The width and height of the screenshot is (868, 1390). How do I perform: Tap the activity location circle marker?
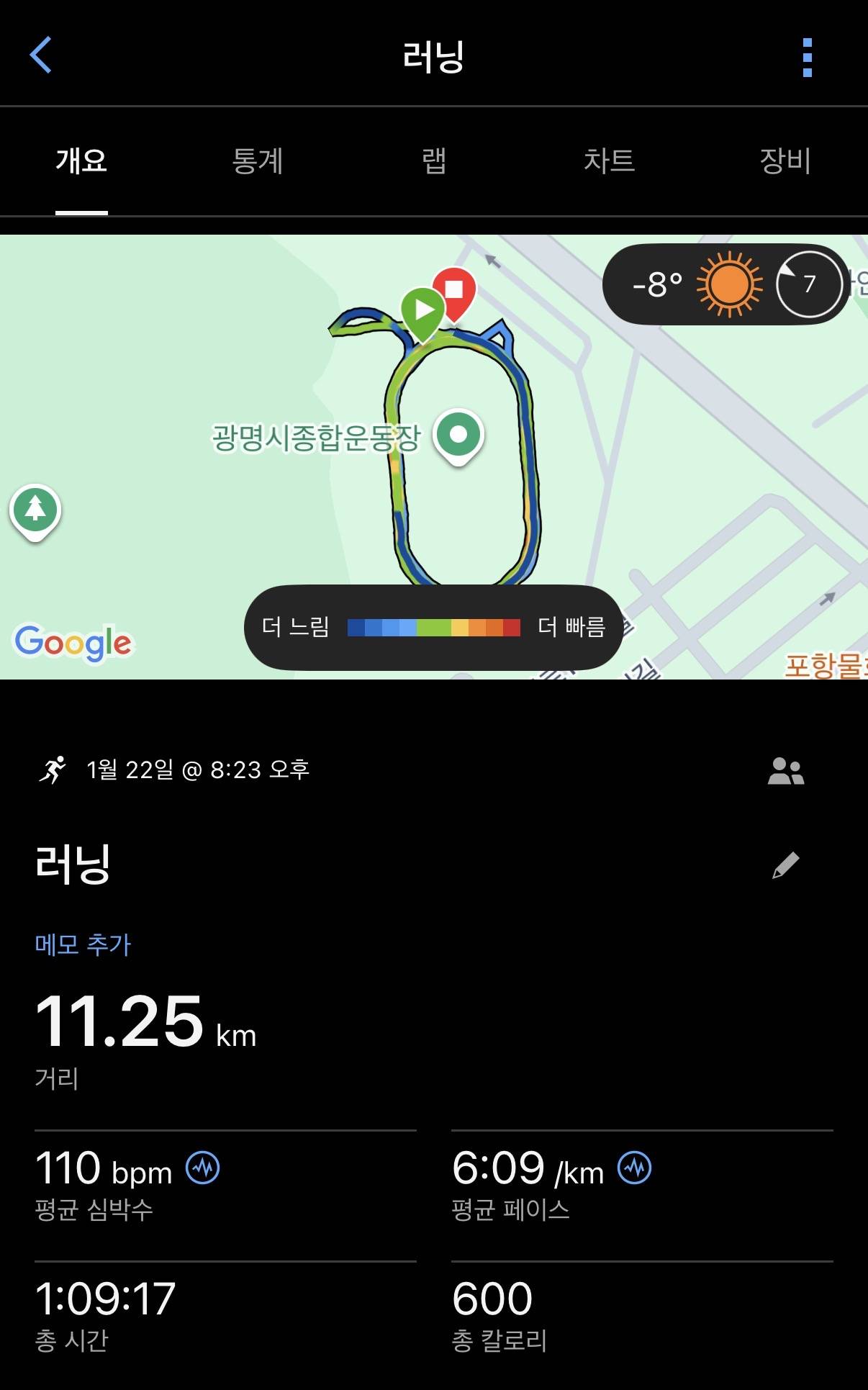[x=459, y=433]
